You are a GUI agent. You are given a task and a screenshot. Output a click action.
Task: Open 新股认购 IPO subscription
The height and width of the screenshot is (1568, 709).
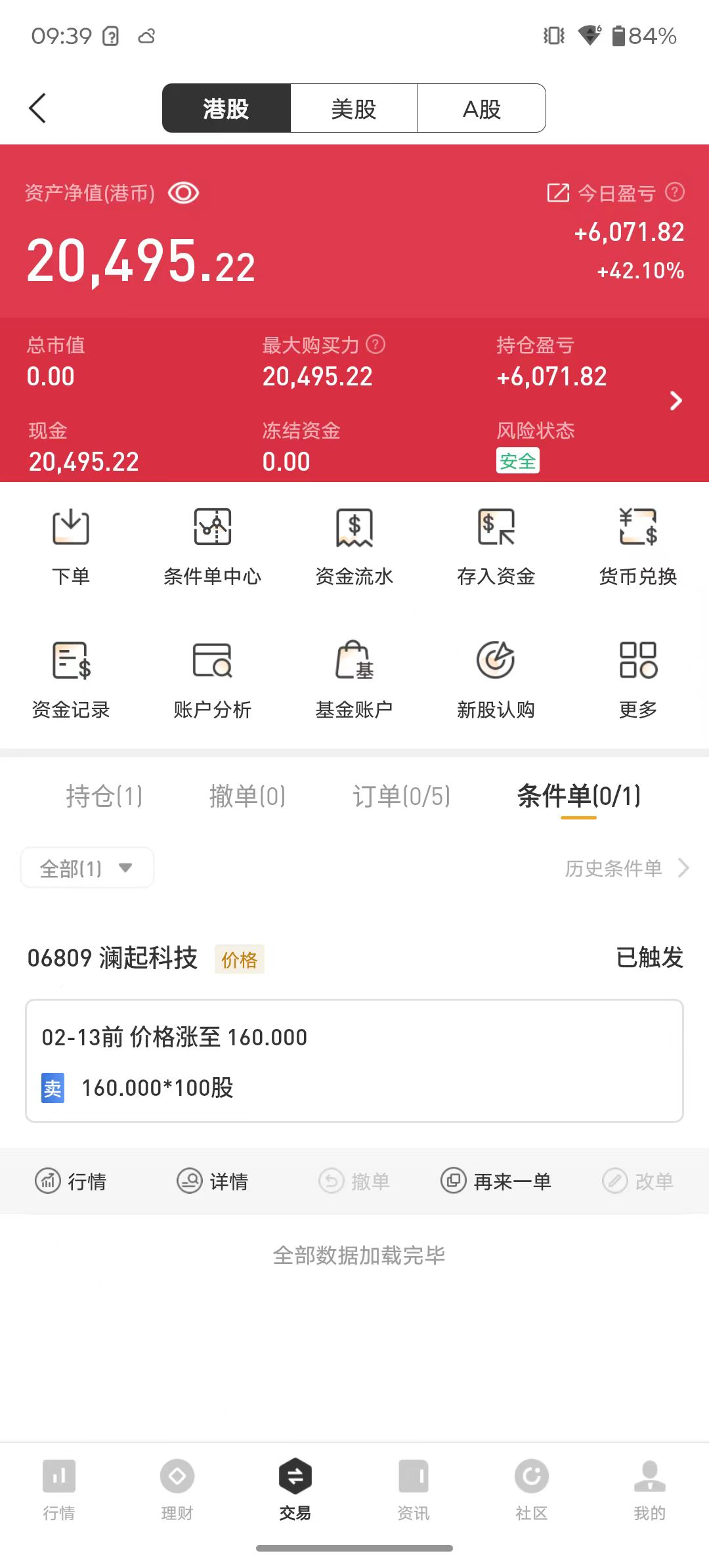(x=496, y=678)
